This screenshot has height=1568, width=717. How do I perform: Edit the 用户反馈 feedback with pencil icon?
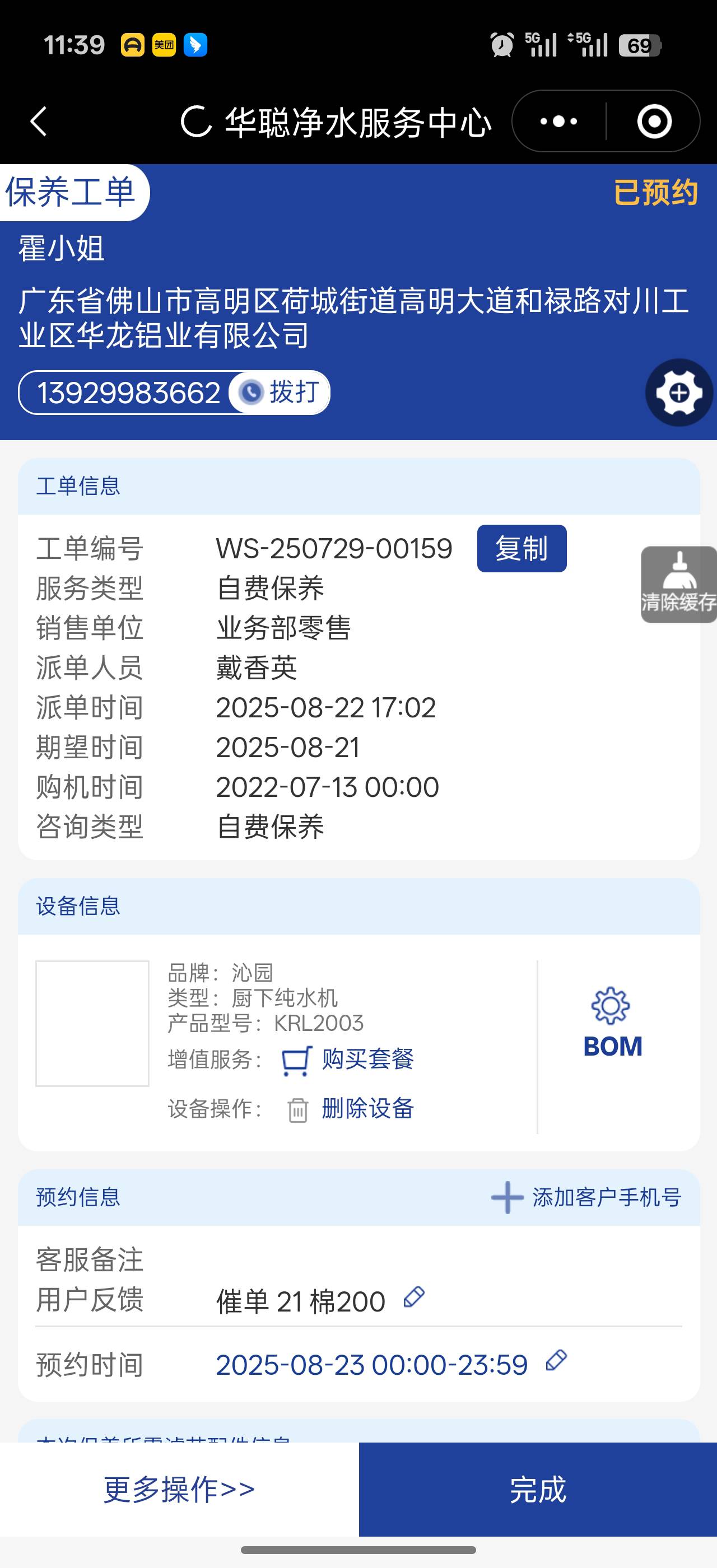pos(414,1297)
